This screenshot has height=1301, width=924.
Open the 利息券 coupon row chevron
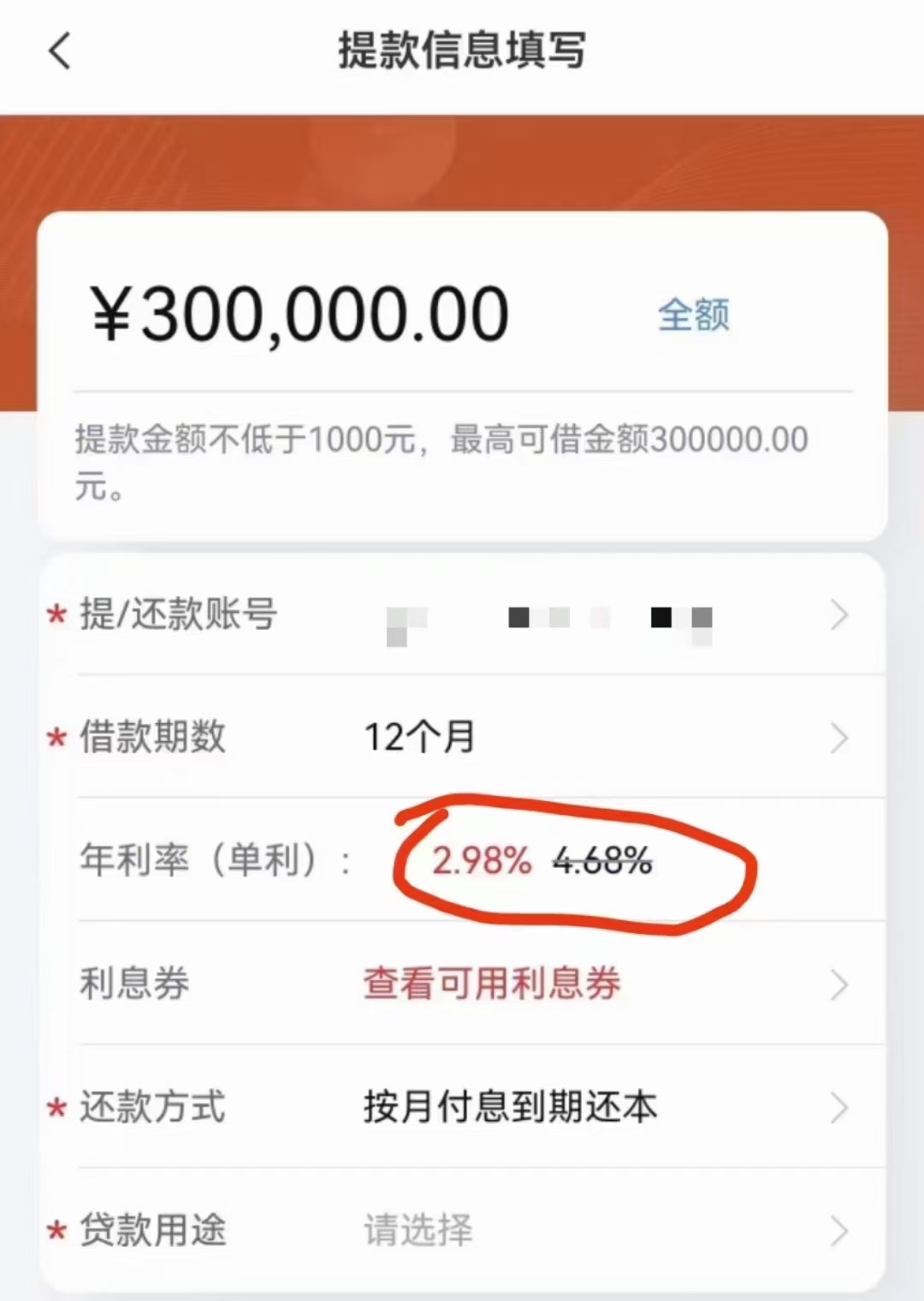coord(838,984)
